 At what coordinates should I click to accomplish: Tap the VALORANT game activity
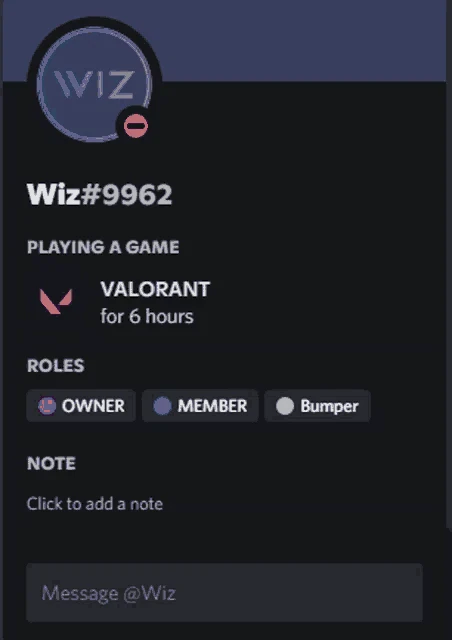point(119,302)
